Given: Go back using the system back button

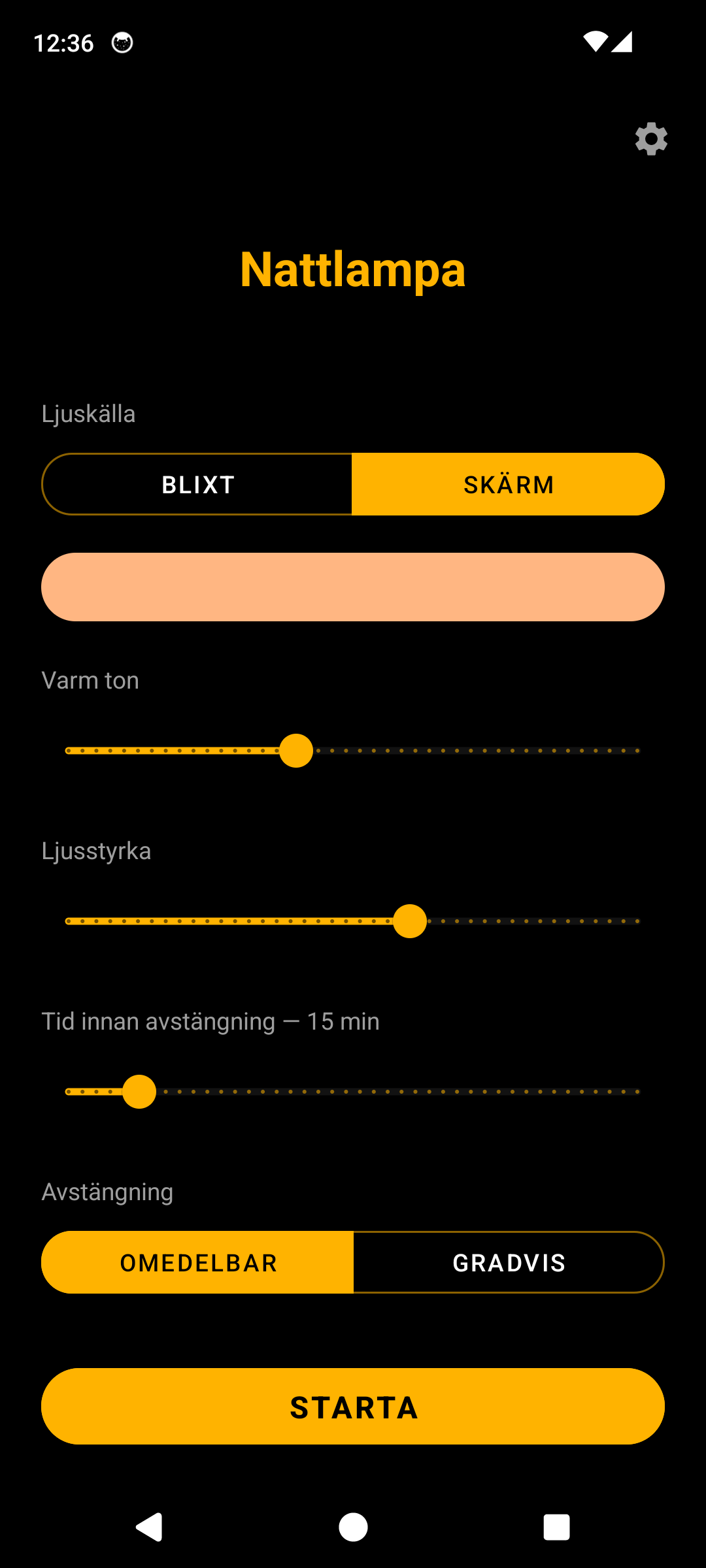Looking at the screenshot, I should pyautogui.click(x=150, y=1527).
